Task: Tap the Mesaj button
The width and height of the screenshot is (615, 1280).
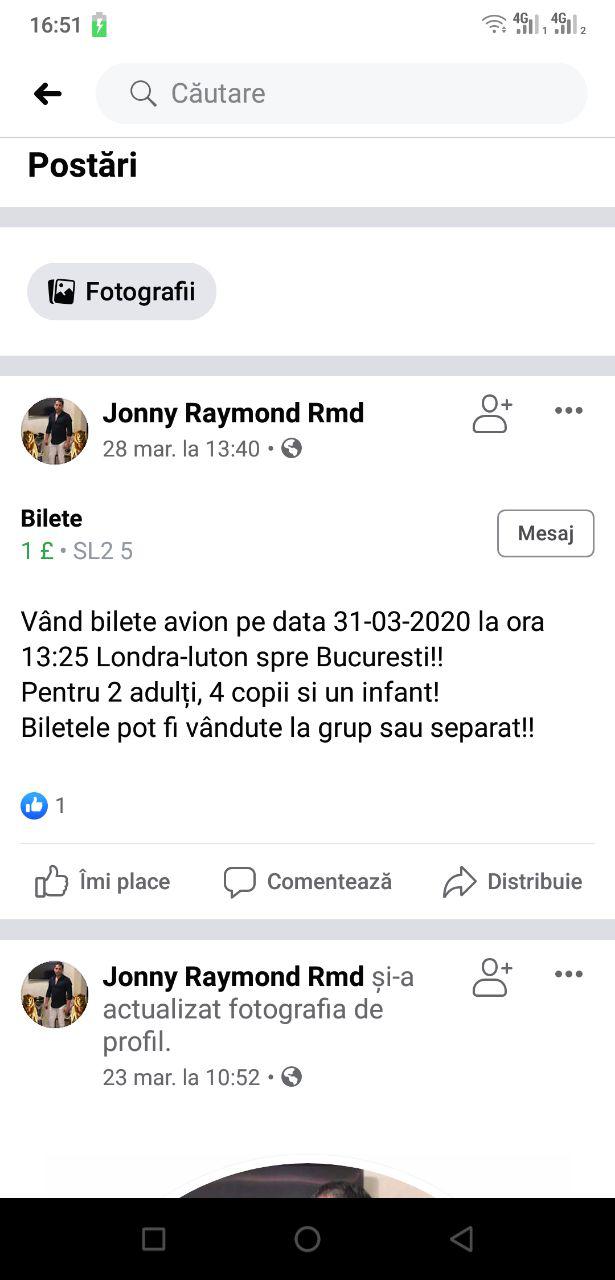Action: point(545,533)
